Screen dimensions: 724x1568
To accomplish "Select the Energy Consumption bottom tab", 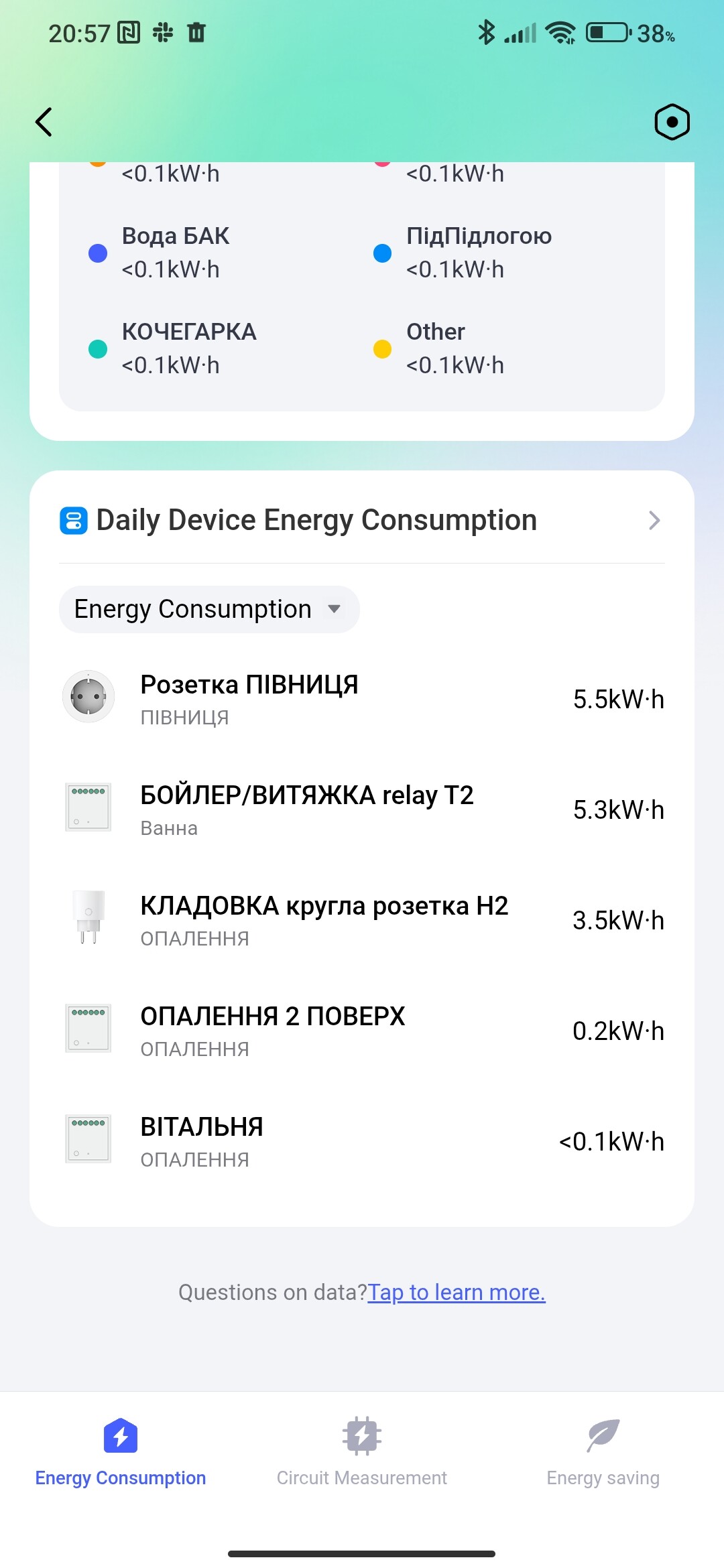I will point(121,1451).
